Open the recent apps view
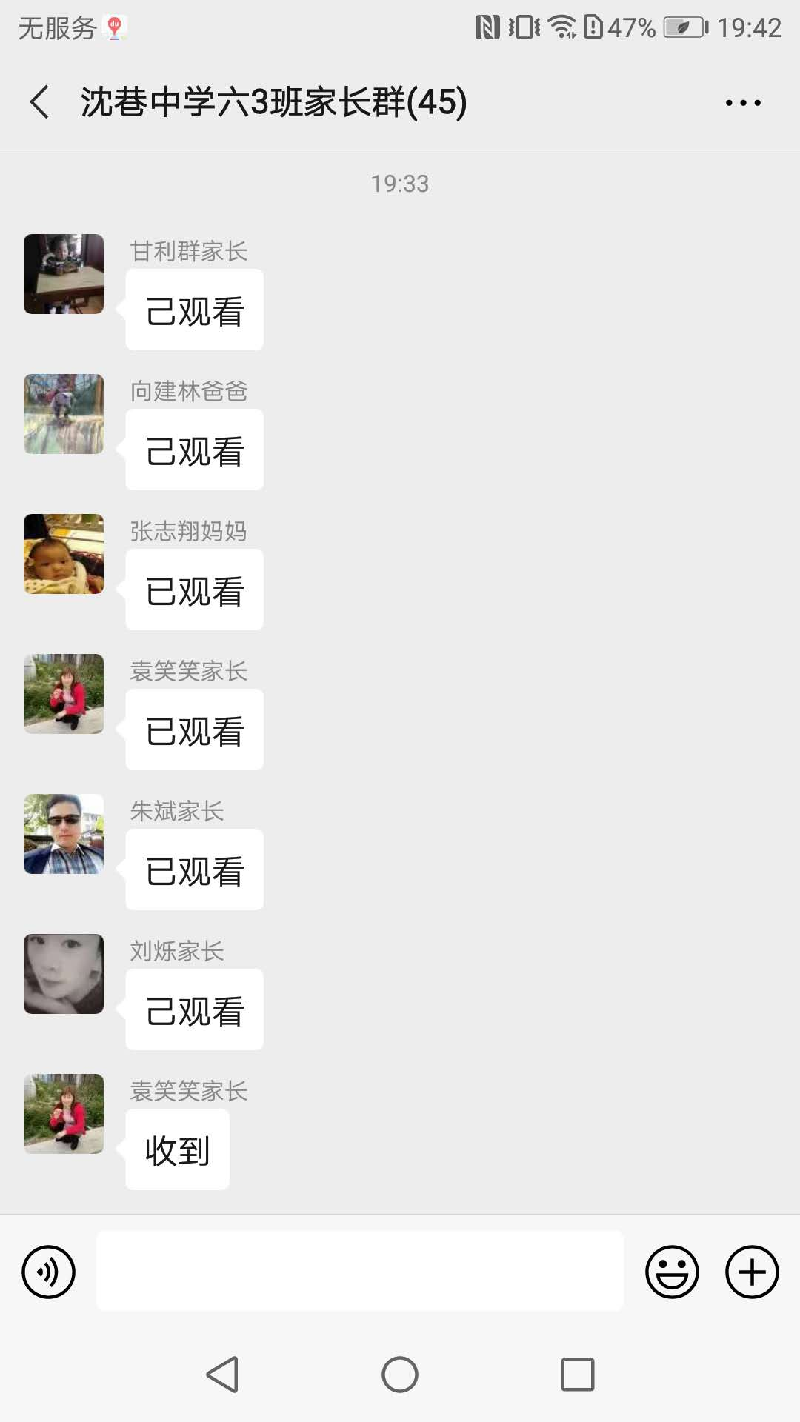 [577, 1375]
